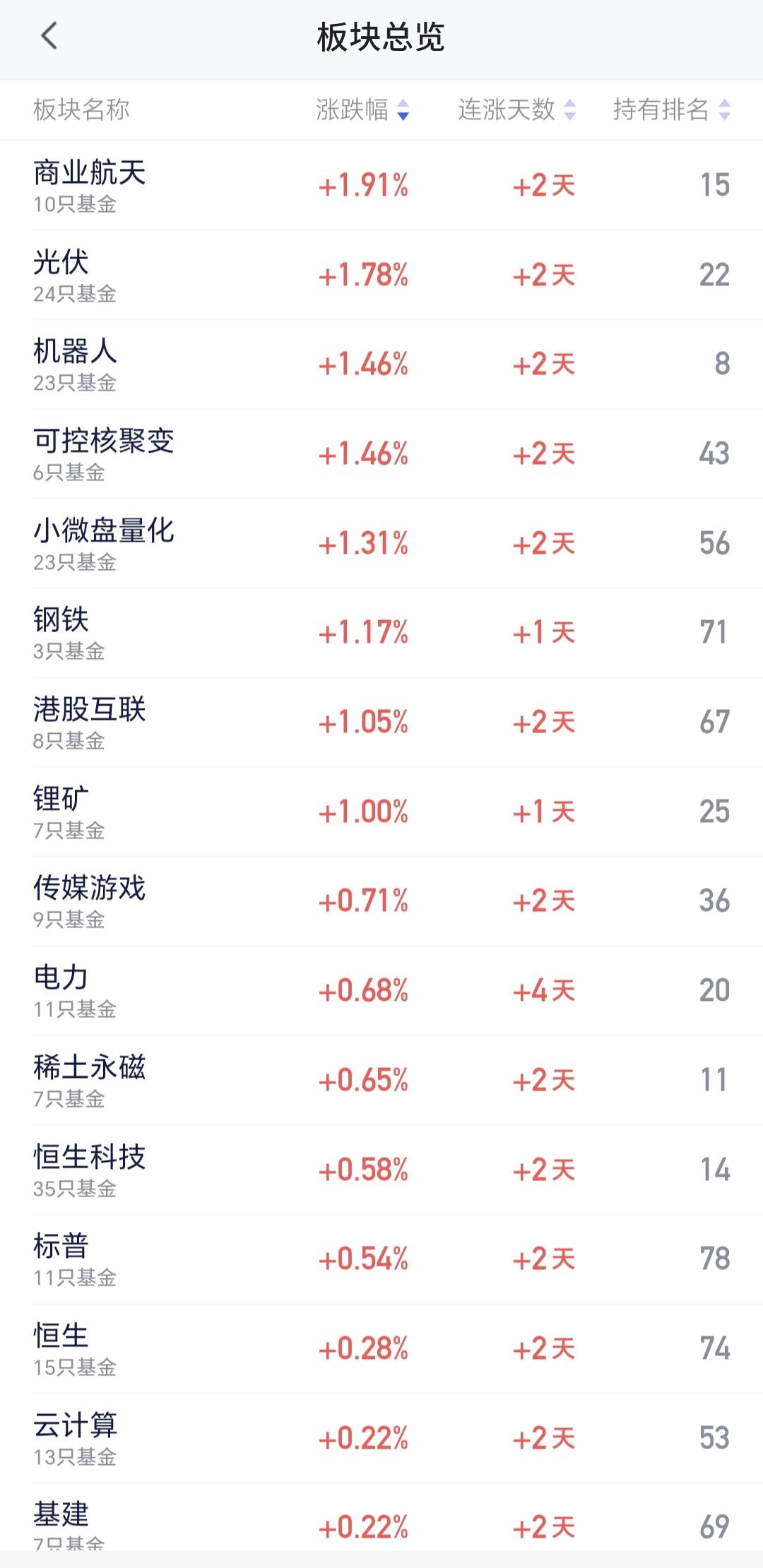Sort by 持有排名 column
The height and width of the screenshot is (1568, 763).
pos(671,109)
